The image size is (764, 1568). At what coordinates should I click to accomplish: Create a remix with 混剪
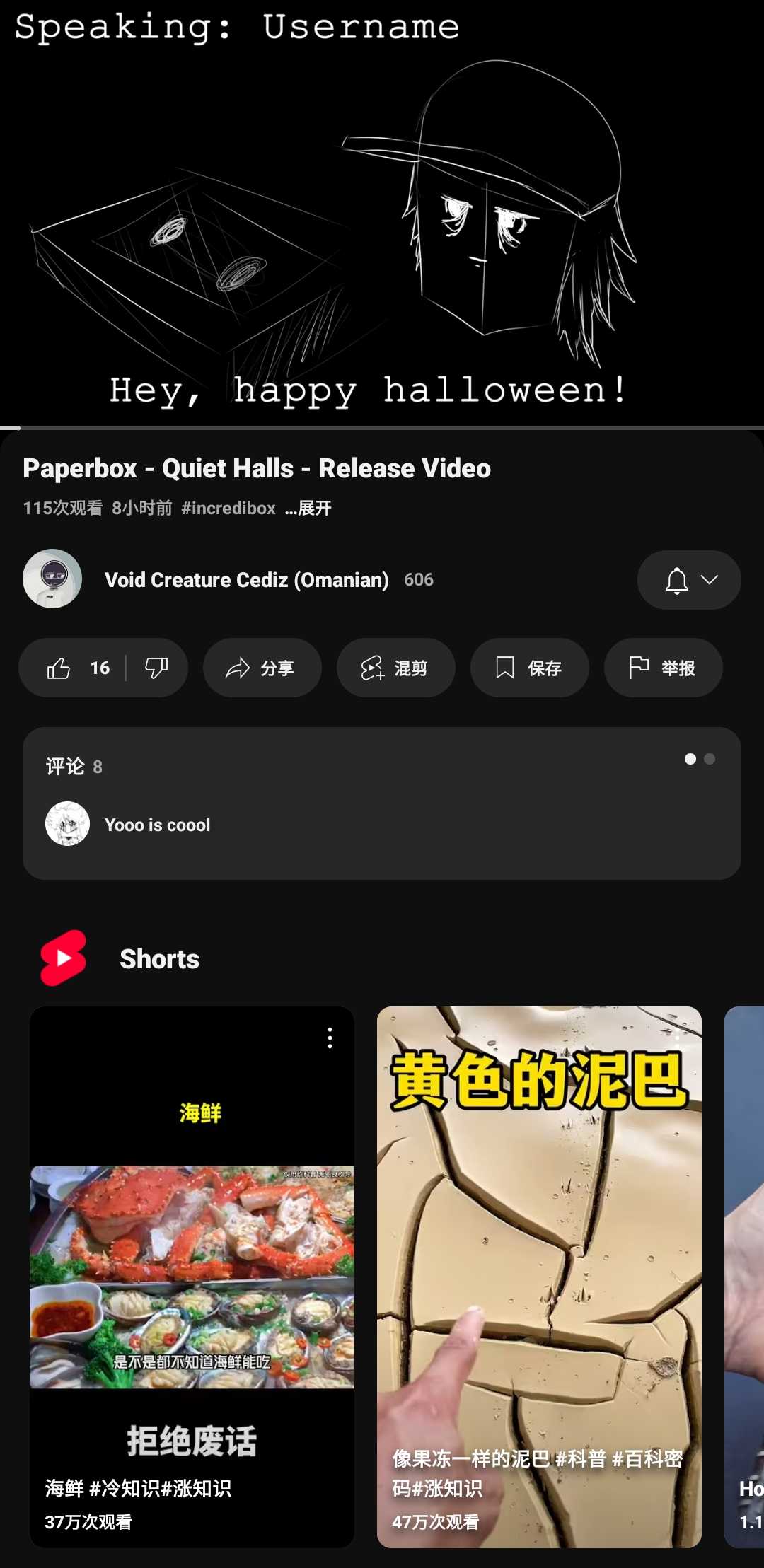395,668
